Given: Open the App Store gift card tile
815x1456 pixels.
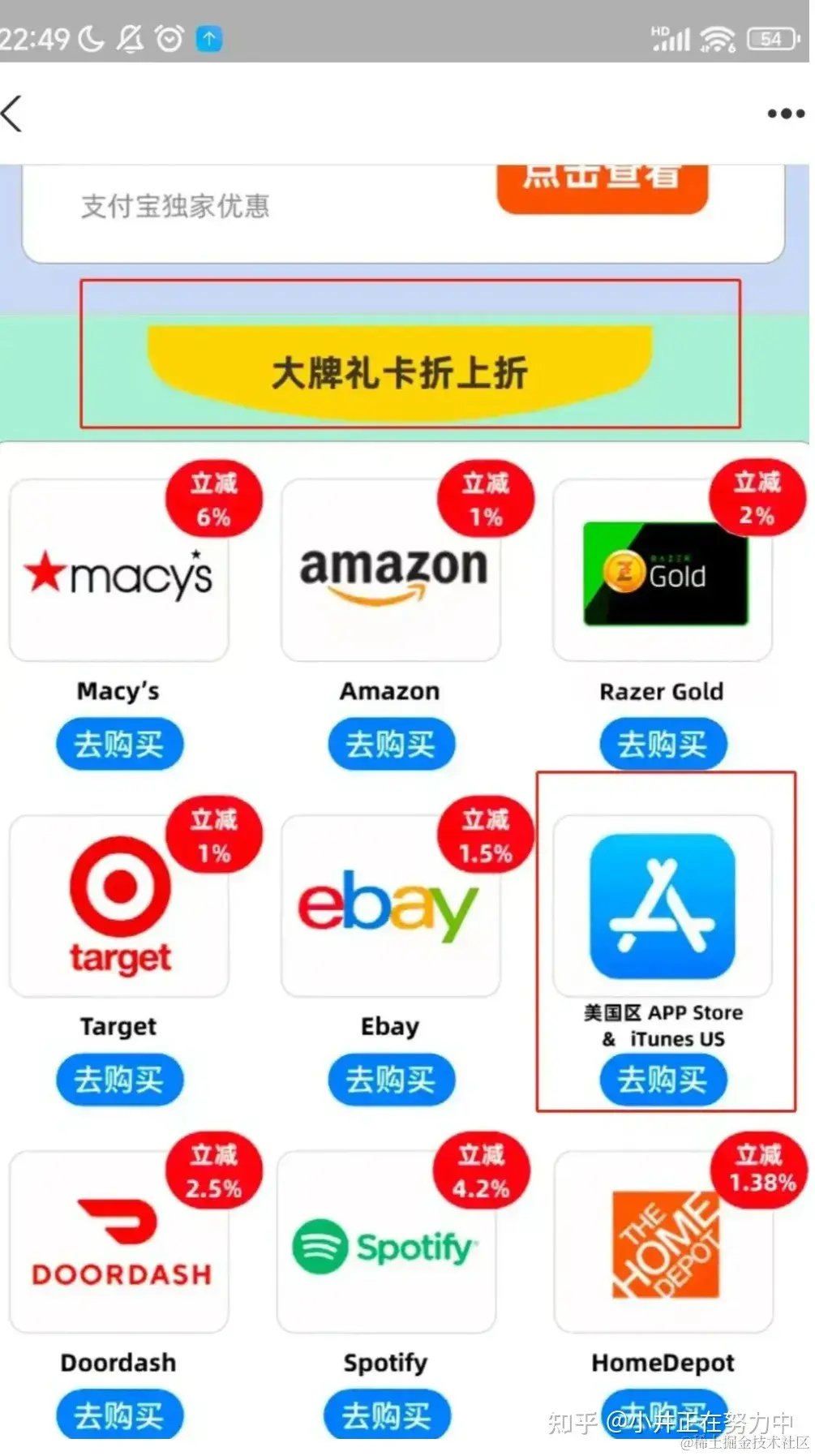Looking at the screenshot, I should (x=663, y=907).
